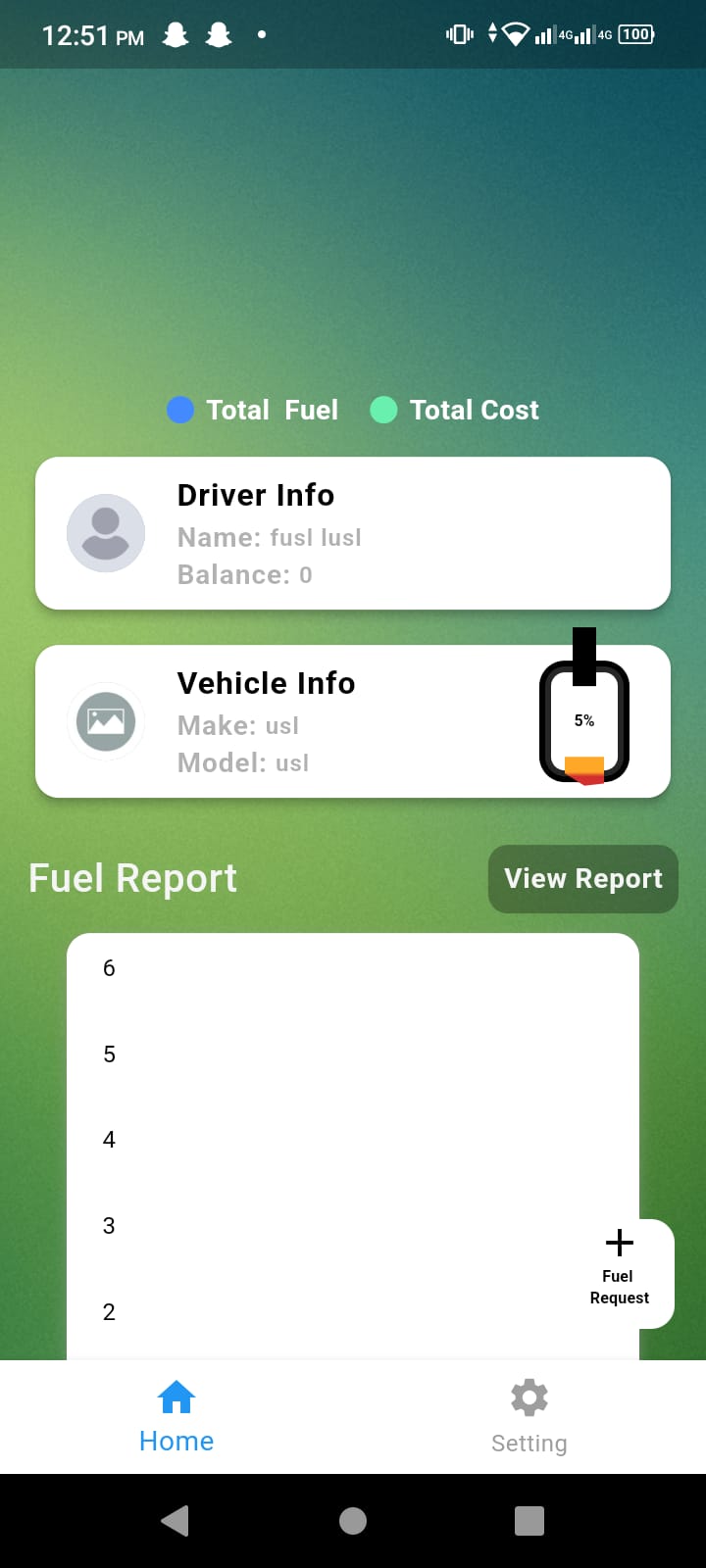Image resolution: width=706 pixels, height=1568 pixels.
Task: Switch to the Setting tab
Action: (x=529, y=1416)
